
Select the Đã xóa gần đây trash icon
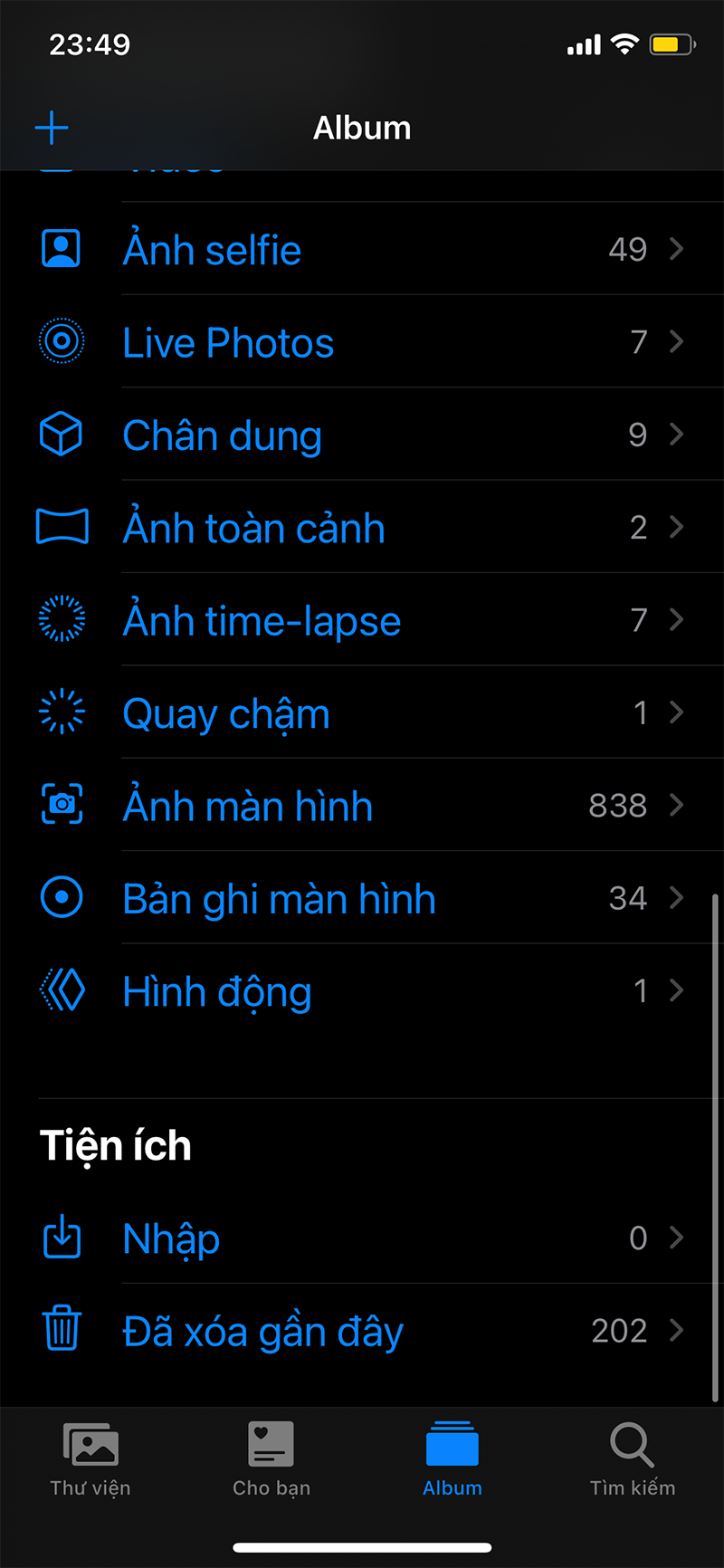61,1331
